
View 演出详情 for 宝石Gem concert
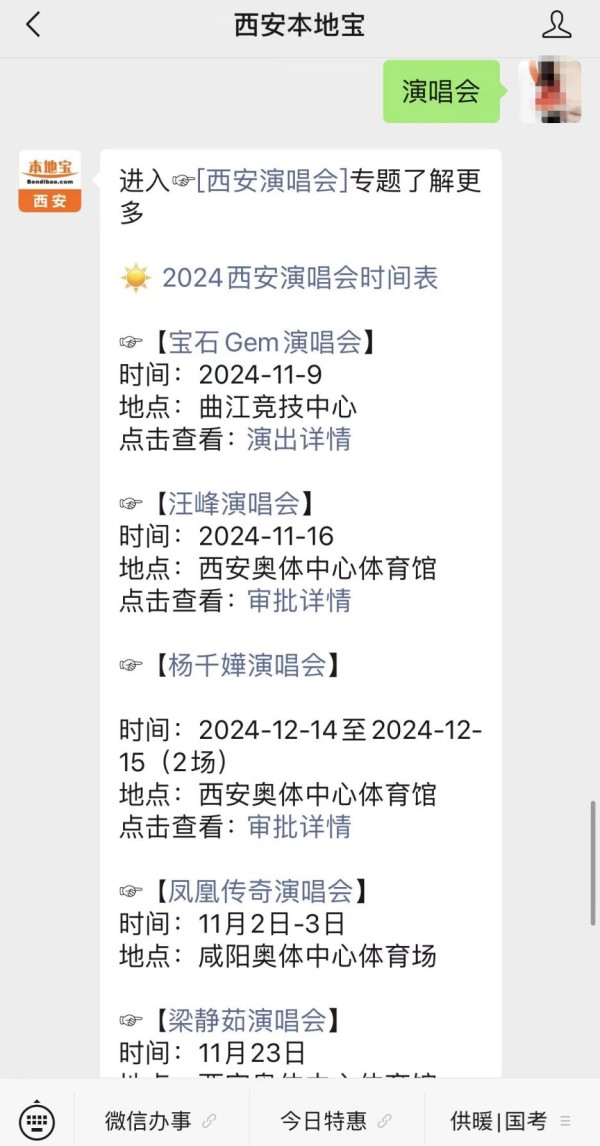point(299,439)
